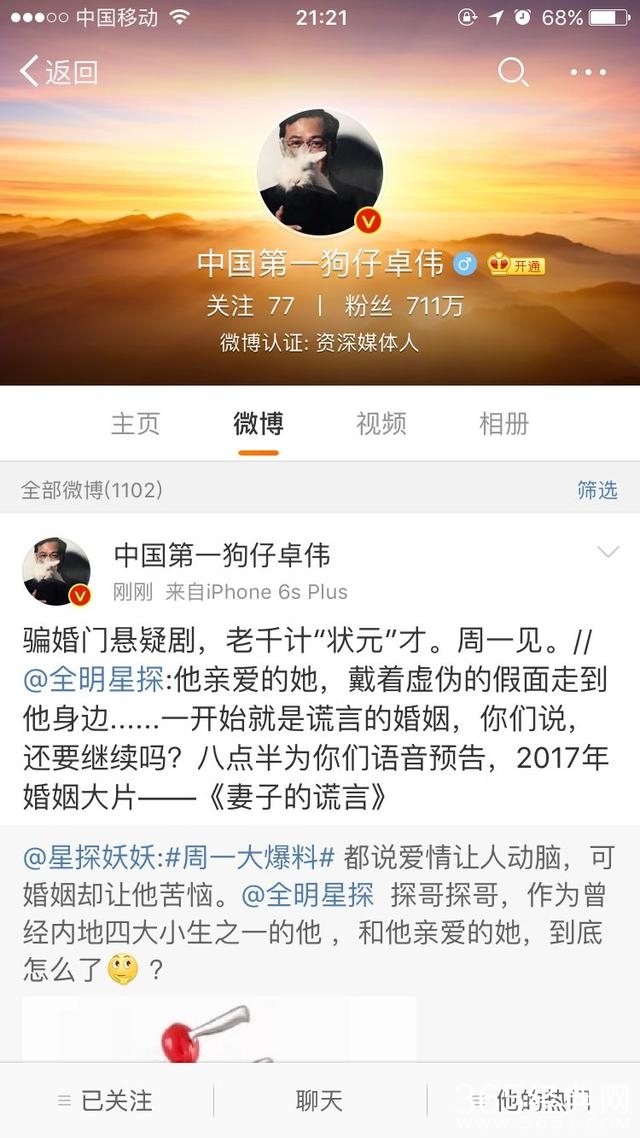Open the three-dot overflow menu
640x1138 pixels.
[x=588, y=72]
